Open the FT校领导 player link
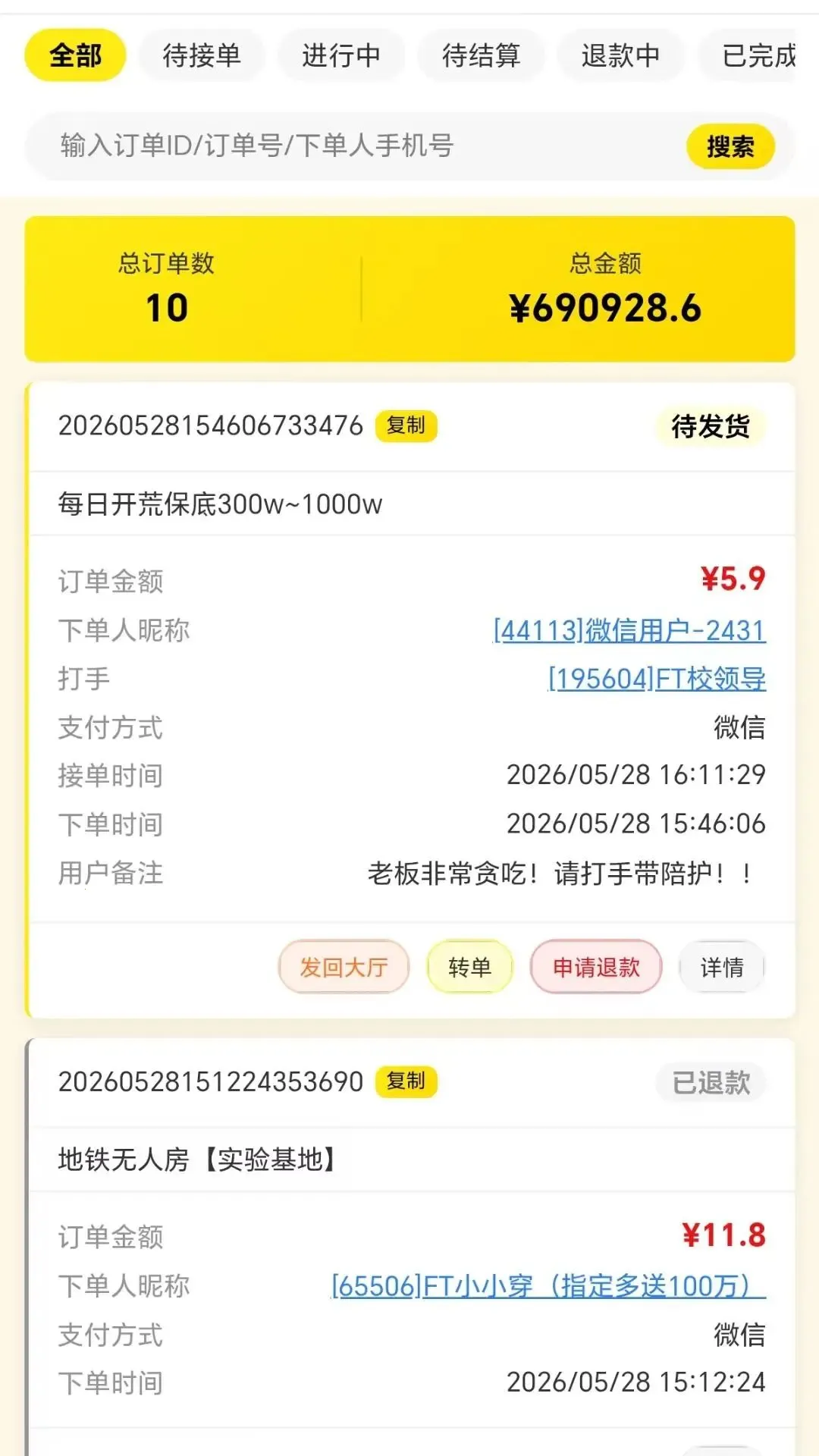The height and width of the screenshot is (1456, 819). pyautogui.click(x=657, y=679)
